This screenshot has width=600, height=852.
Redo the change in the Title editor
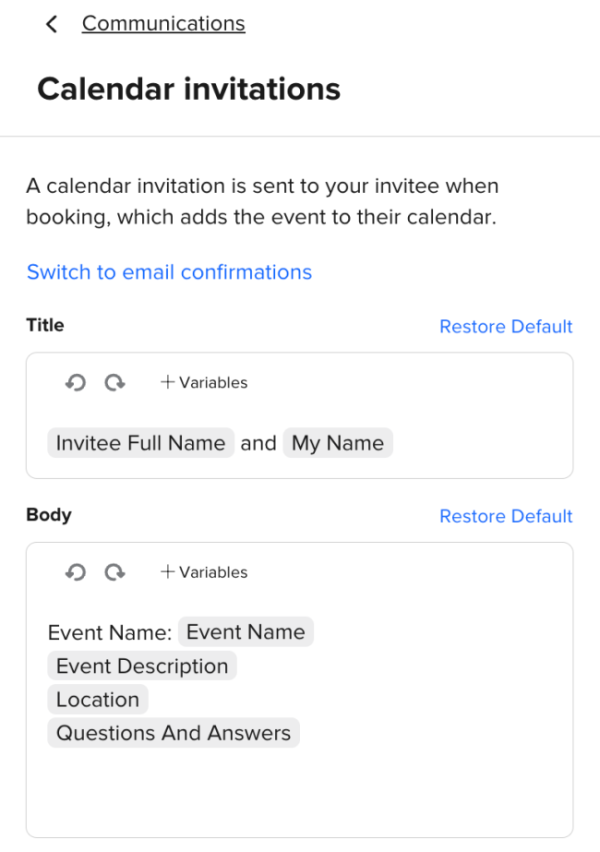point(115,382)
